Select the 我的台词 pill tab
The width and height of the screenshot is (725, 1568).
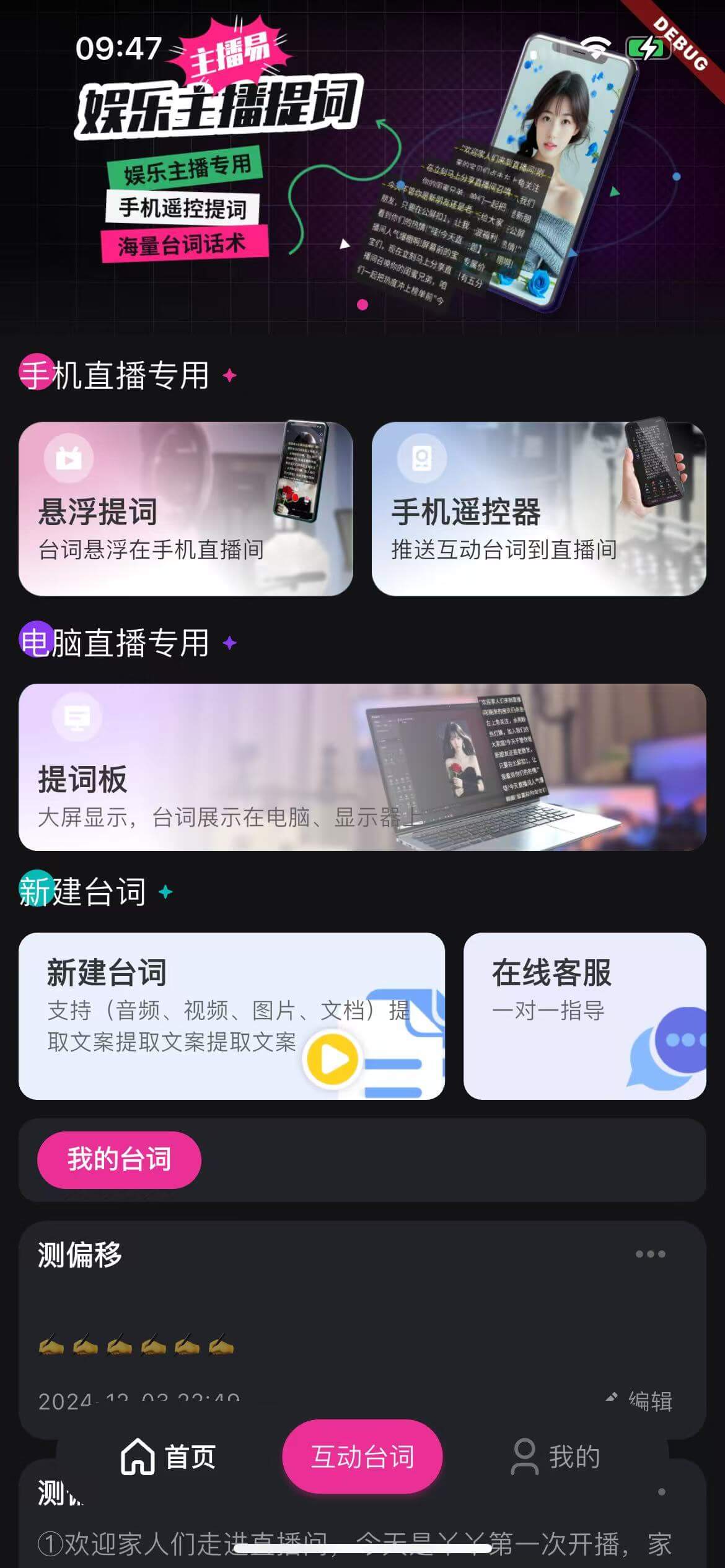click(x=119, y=1159)
